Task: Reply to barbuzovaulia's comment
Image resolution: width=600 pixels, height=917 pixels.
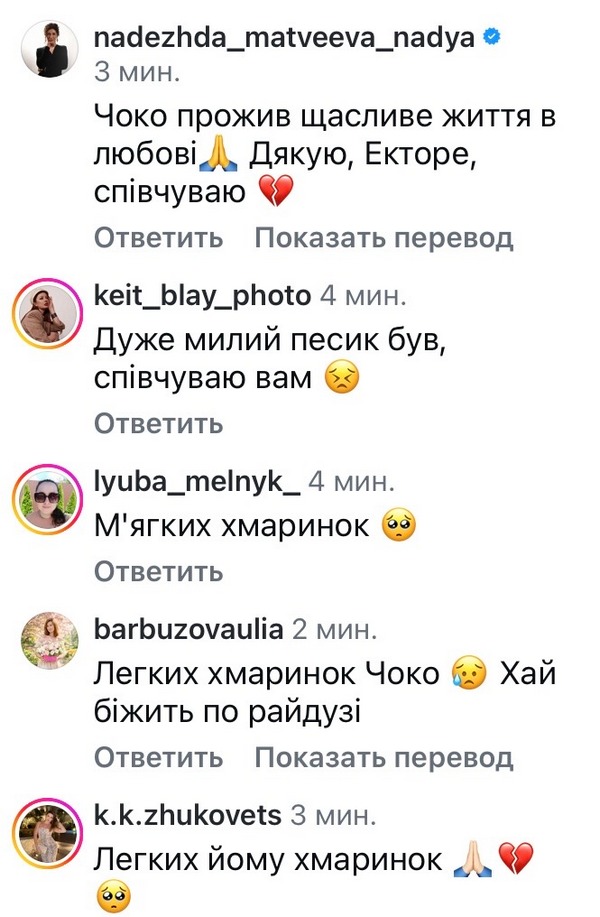Action: [x=158, y=758]
